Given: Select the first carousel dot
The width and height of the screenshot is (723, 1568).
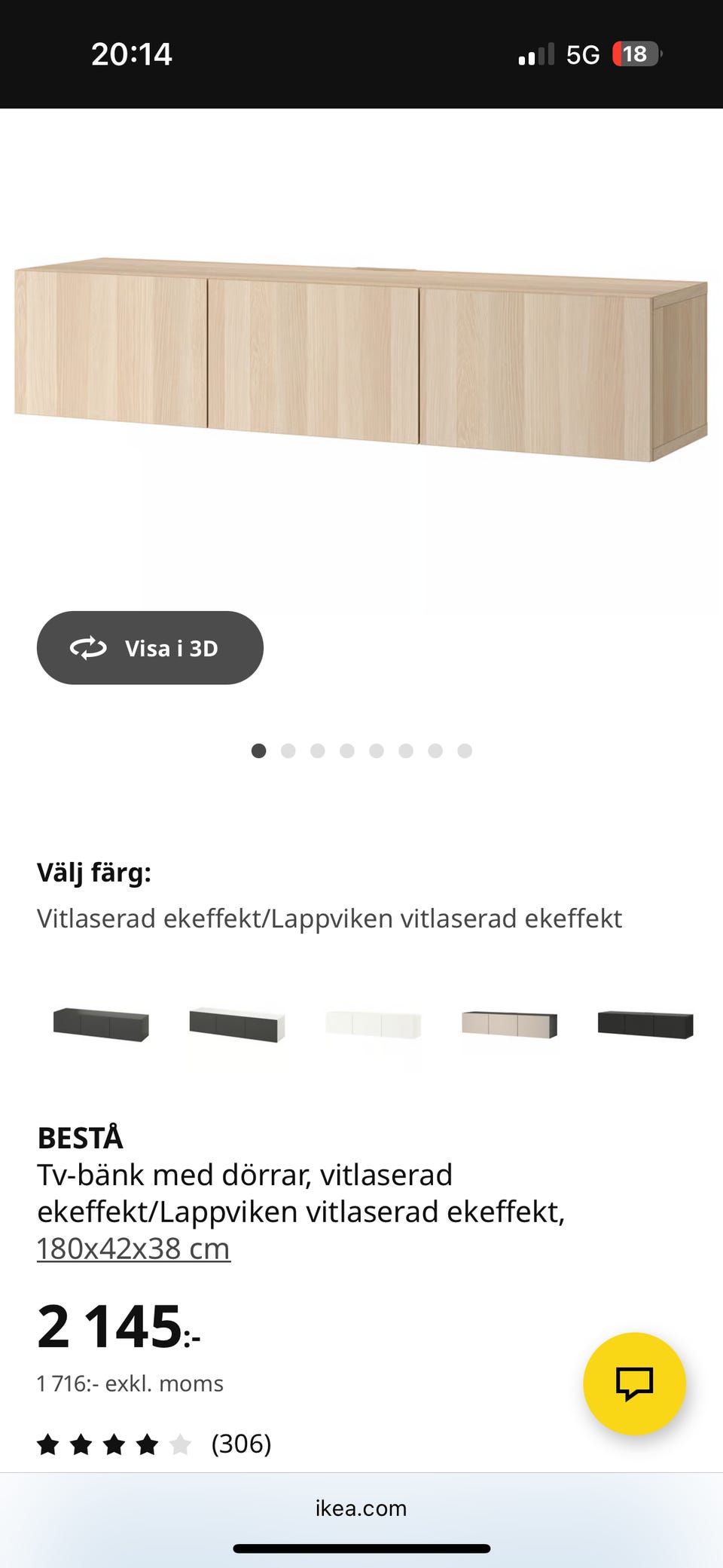Looking at the screenshot, I should point(259,750).
